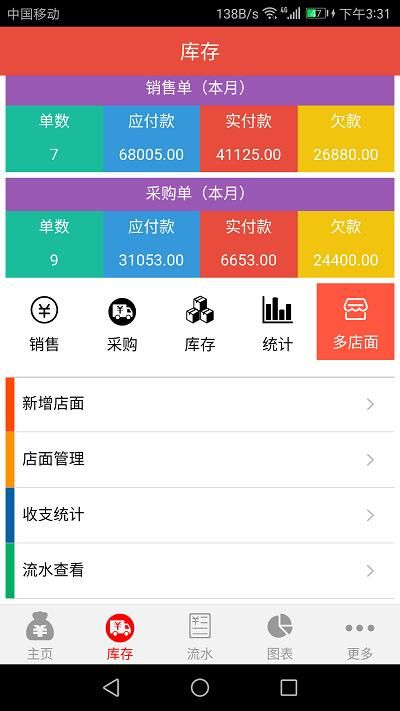This screenshot has width=400, height=711.
Task: Open the 统计 bar chart
Action: [277, 310]
